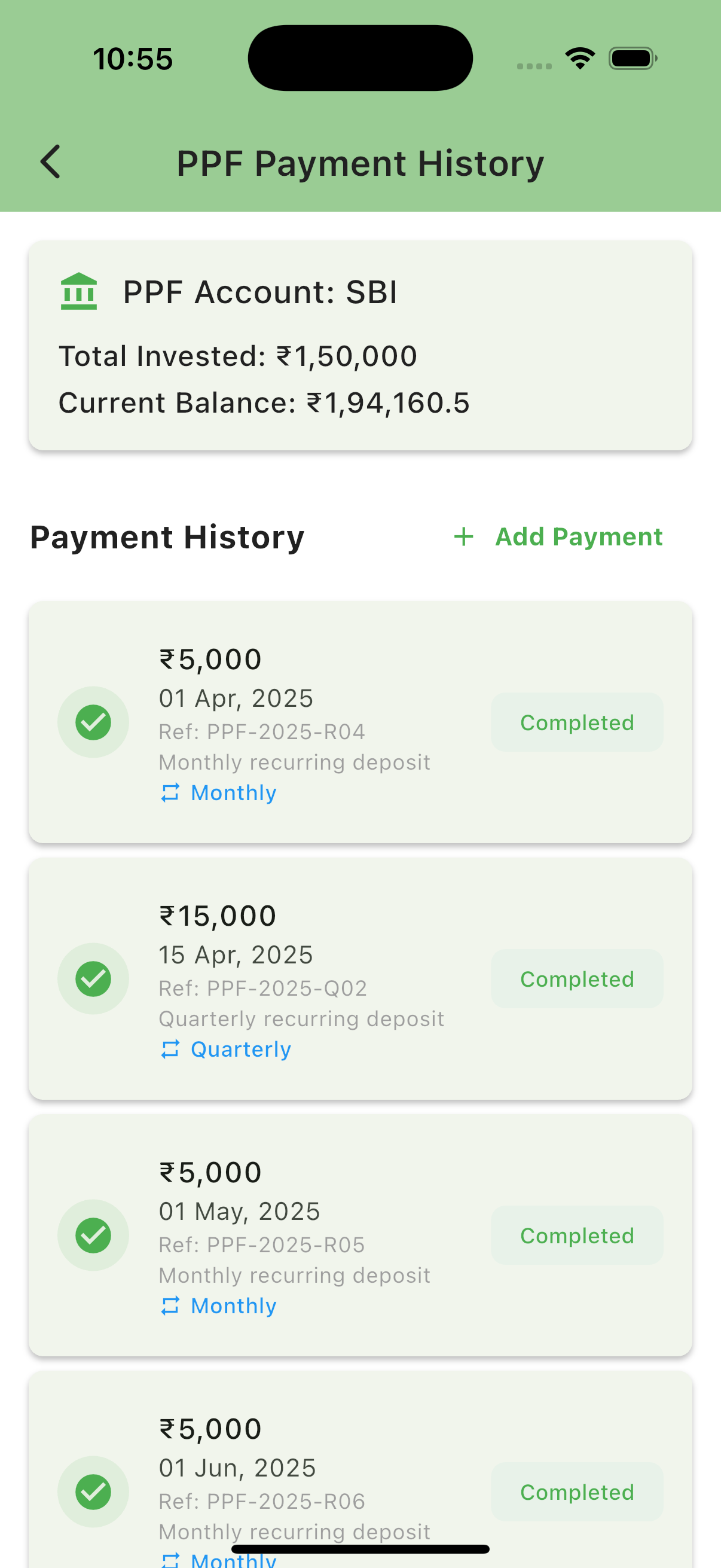The image size is (721, 1568).
Task: Tap the battery indicator in the status bar
Action: [631, 57]
